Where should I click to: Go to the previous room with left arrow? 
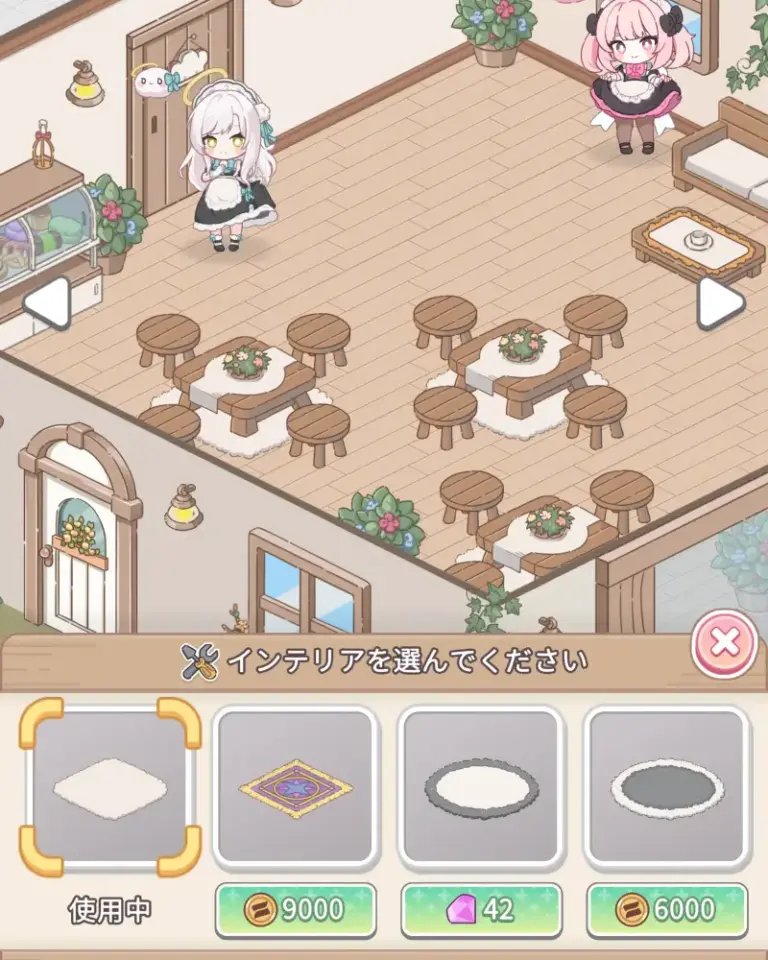[46, 304]
